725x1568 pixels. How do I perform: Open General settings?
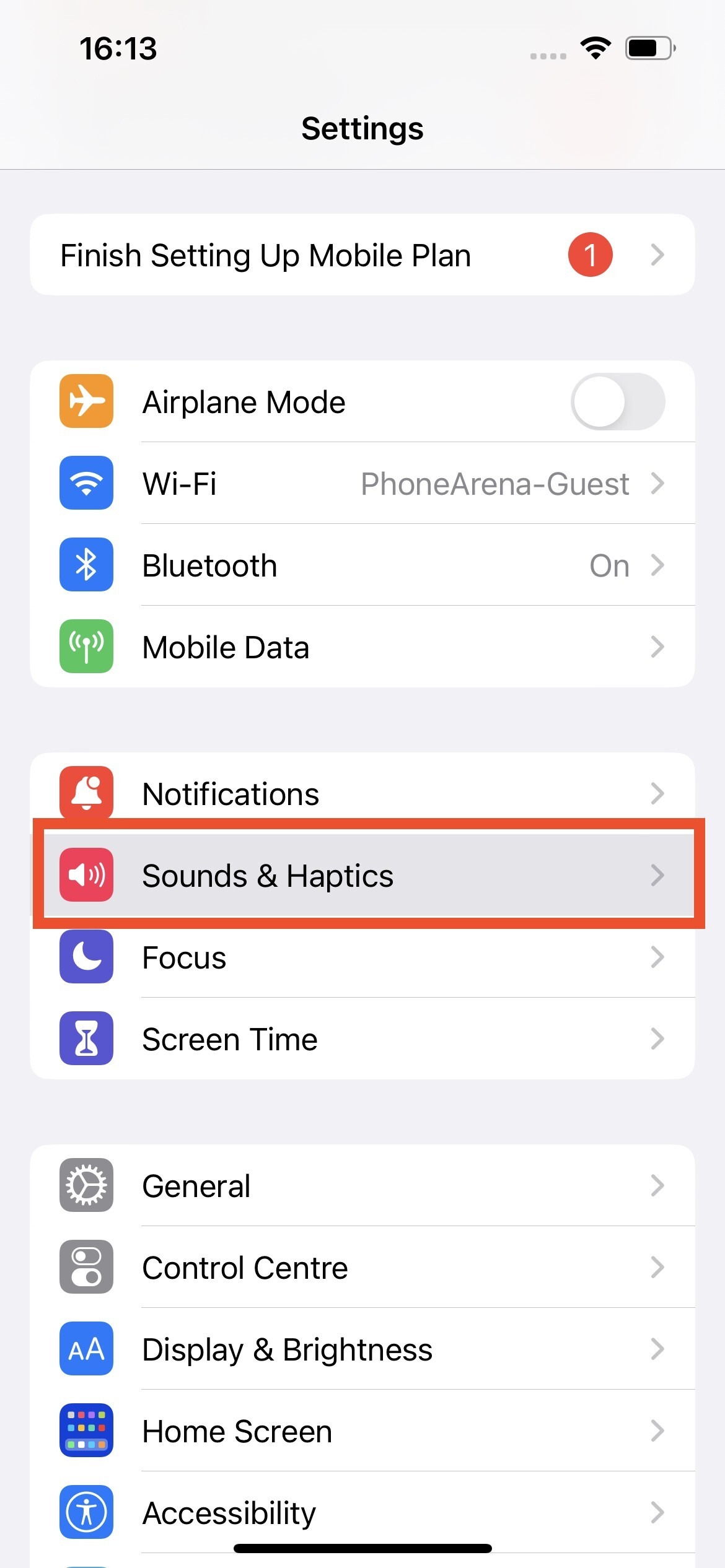[x=362, y=1185]
